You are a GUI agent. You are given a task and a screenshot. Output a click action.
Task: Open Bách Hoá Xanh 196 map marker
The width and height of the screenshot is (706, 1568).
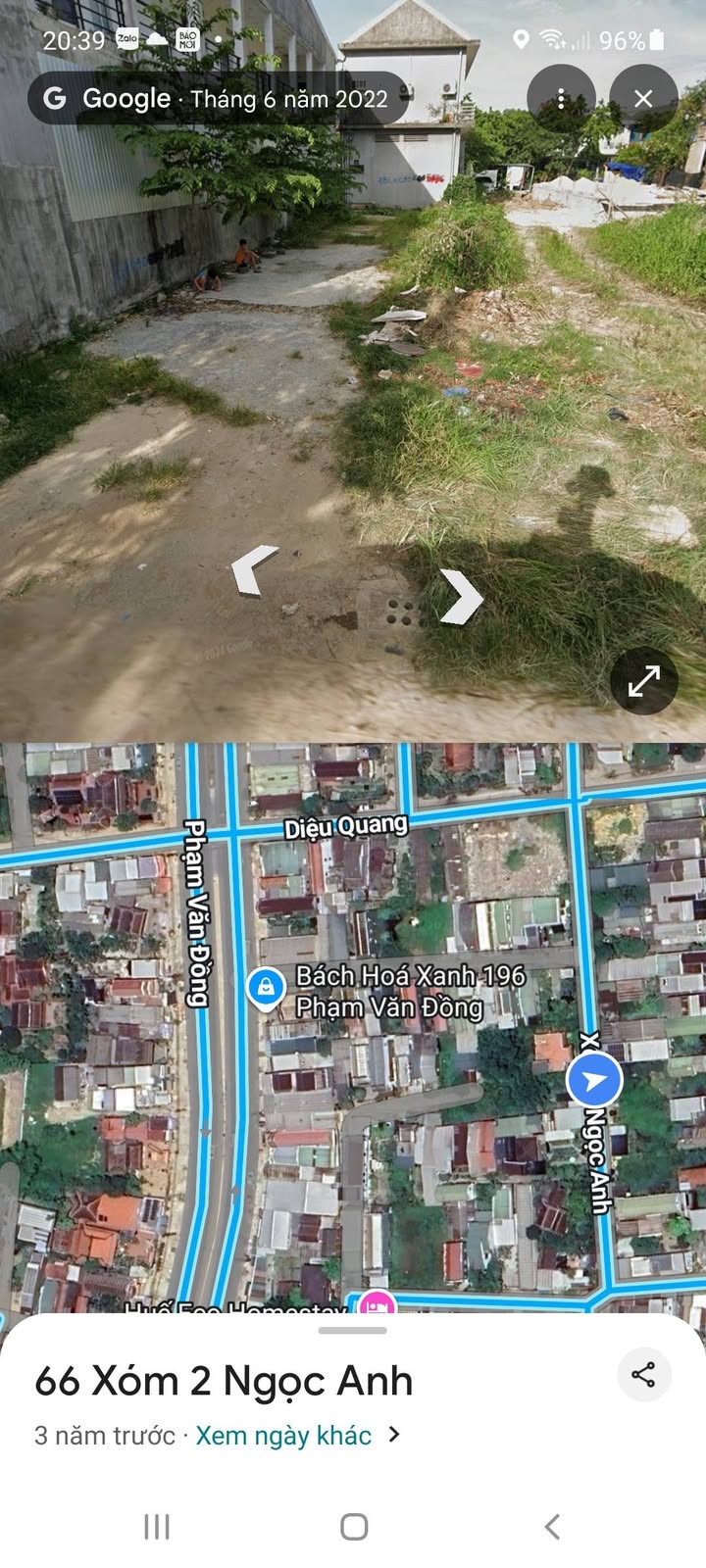tap(265, 990)
